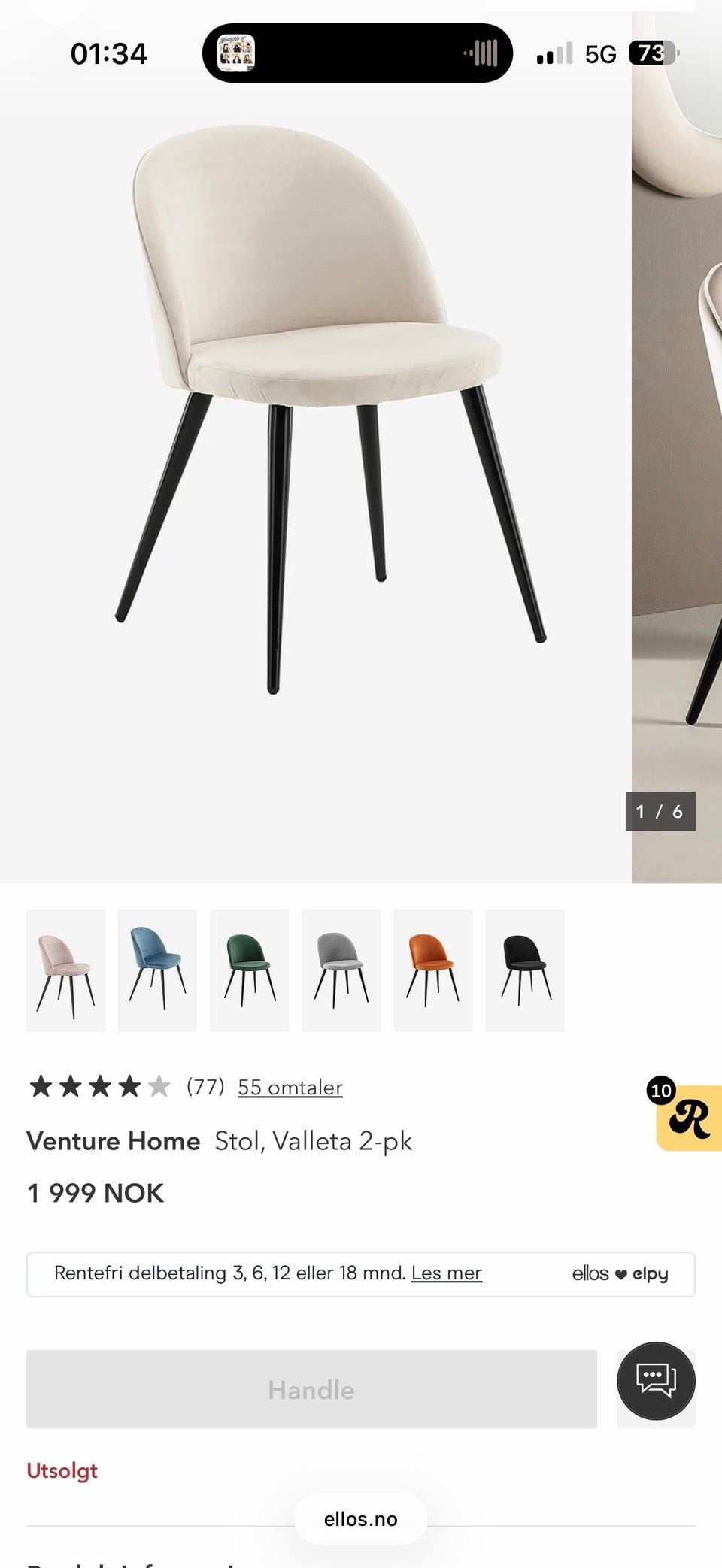Tap the ellos.no address pill
722x1568 pixels.
click(x=360, y=1518)
